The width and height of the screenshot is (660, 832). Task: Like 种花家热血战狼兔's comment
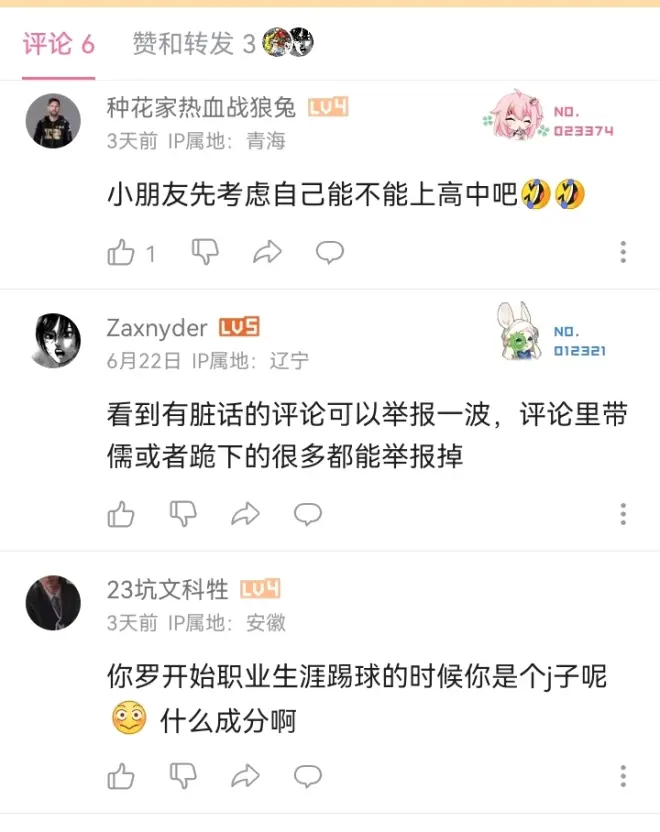(x=121, y=253)
